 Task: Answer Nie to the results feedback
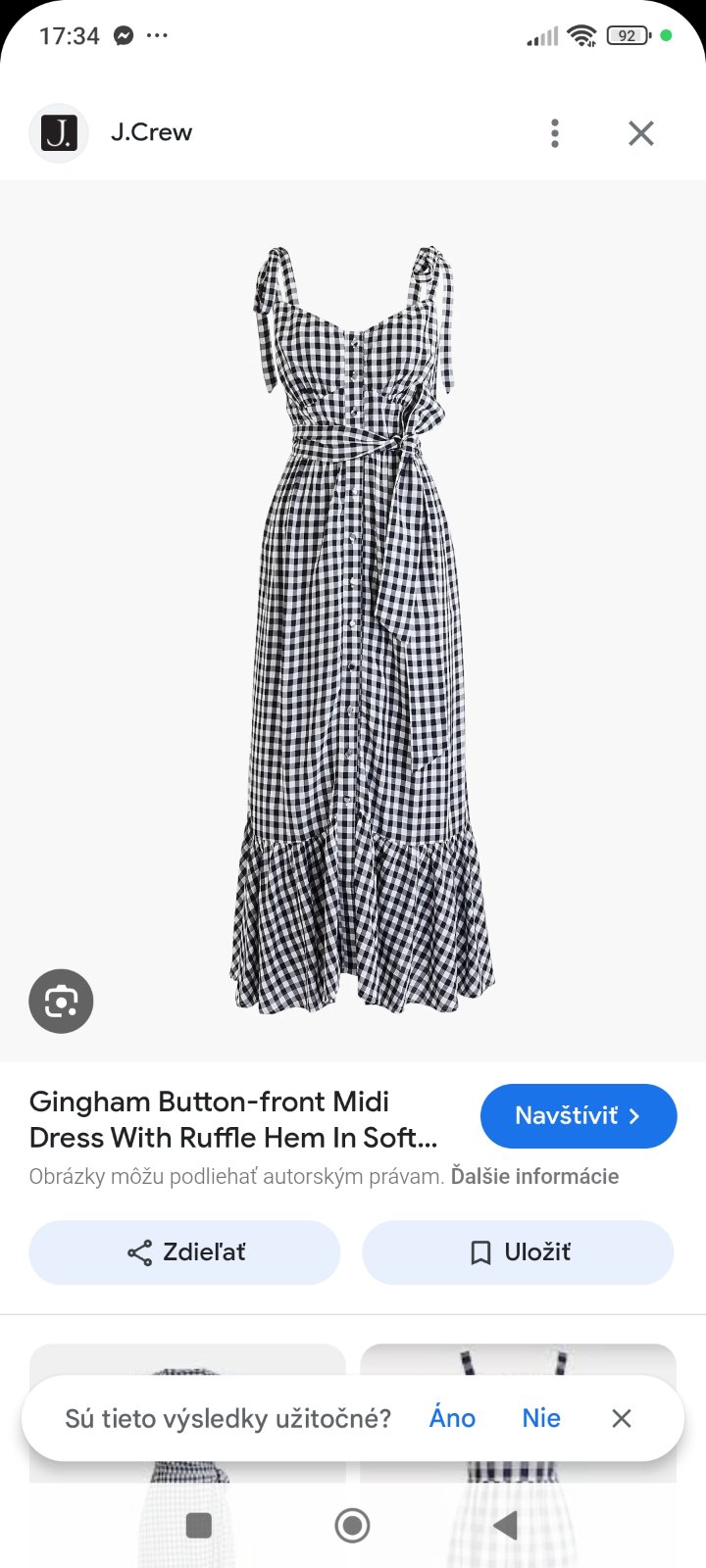(x=541, y=1418)
